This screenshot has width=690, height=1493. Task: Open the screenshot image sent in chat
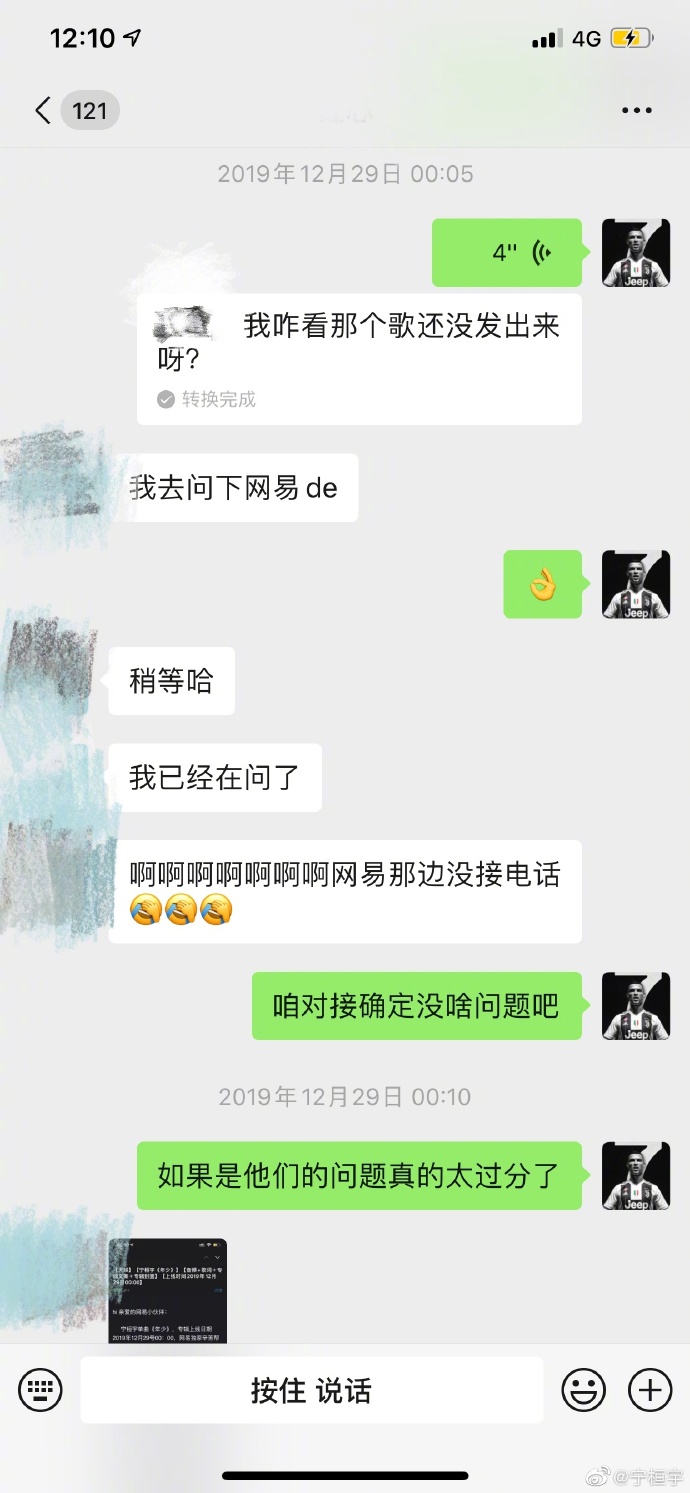coord(168,1290)
